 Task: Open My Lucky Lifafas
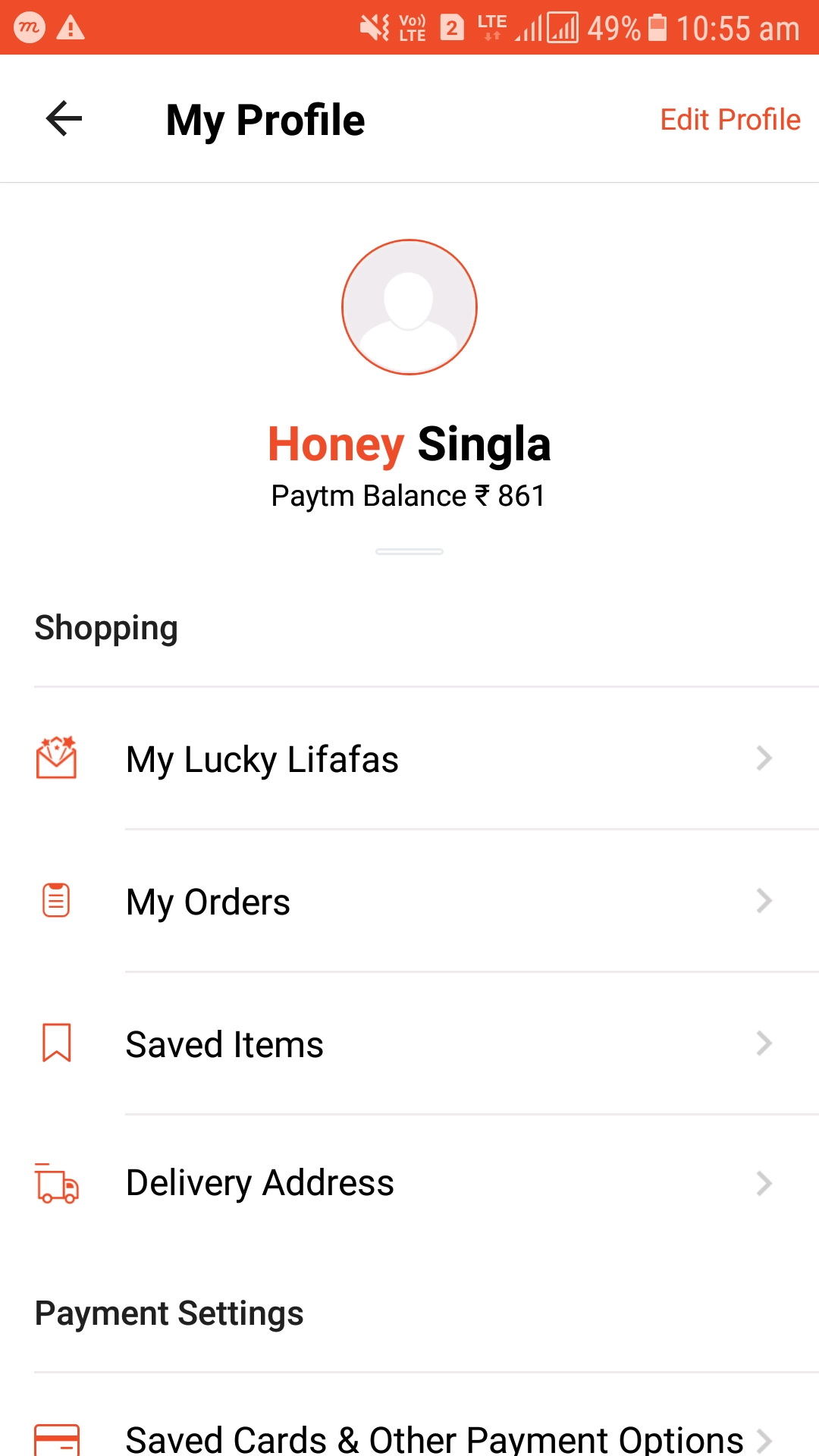(x=409, y=759)
